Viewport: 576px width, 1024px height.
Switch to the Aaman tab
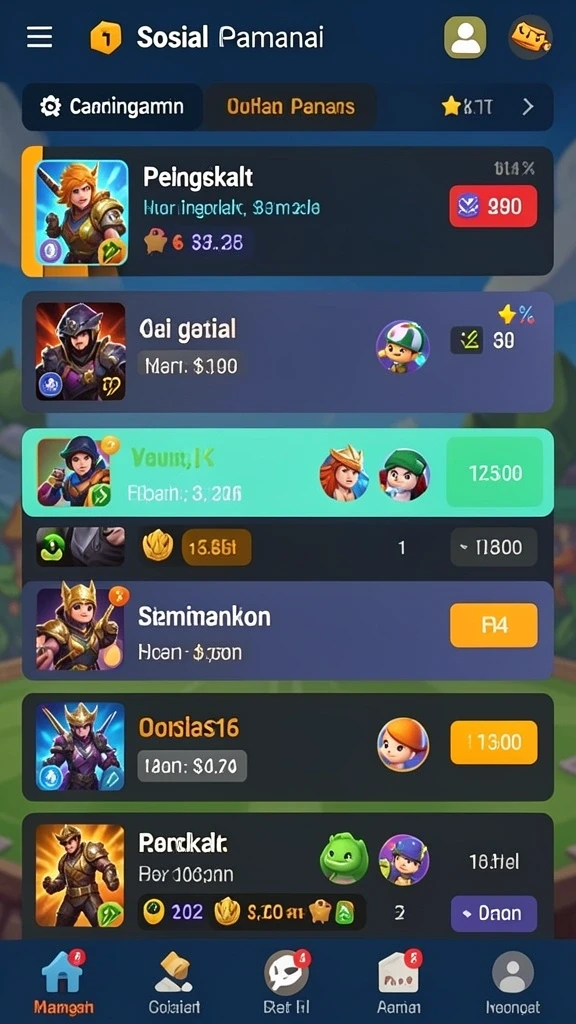(x=398, y=982)
